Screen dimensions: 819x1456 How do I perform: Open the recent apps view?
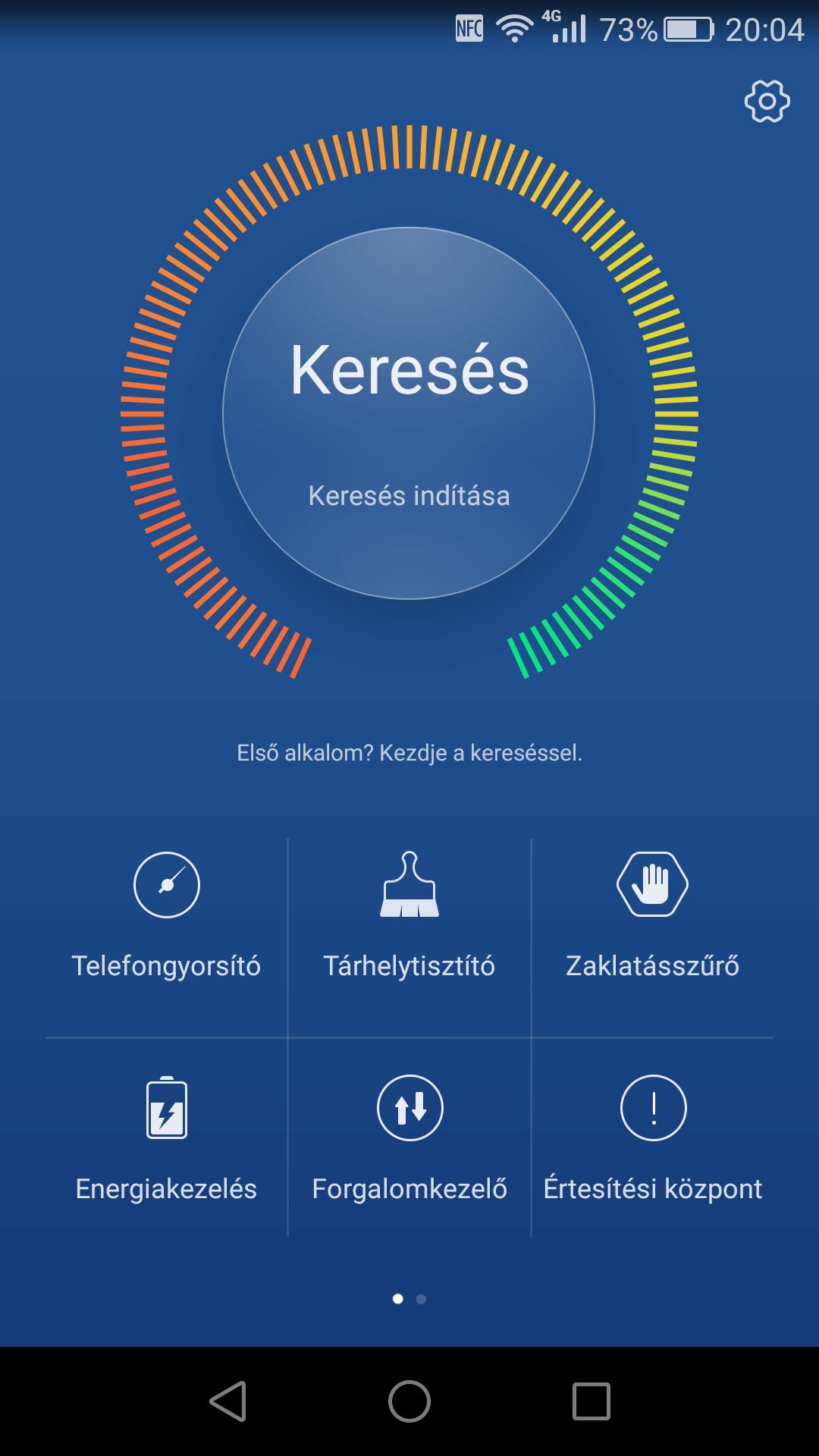591,1401
